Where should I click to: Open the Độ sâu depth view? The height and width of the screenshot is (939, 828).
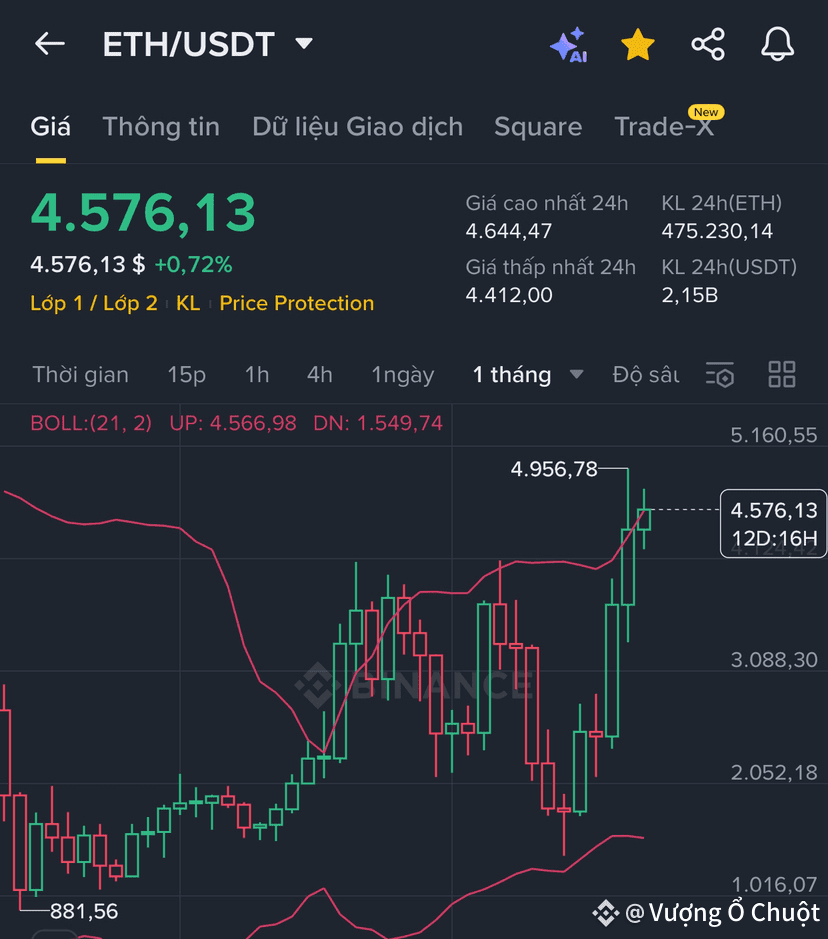pyautogui.click(x=645, y=375)
